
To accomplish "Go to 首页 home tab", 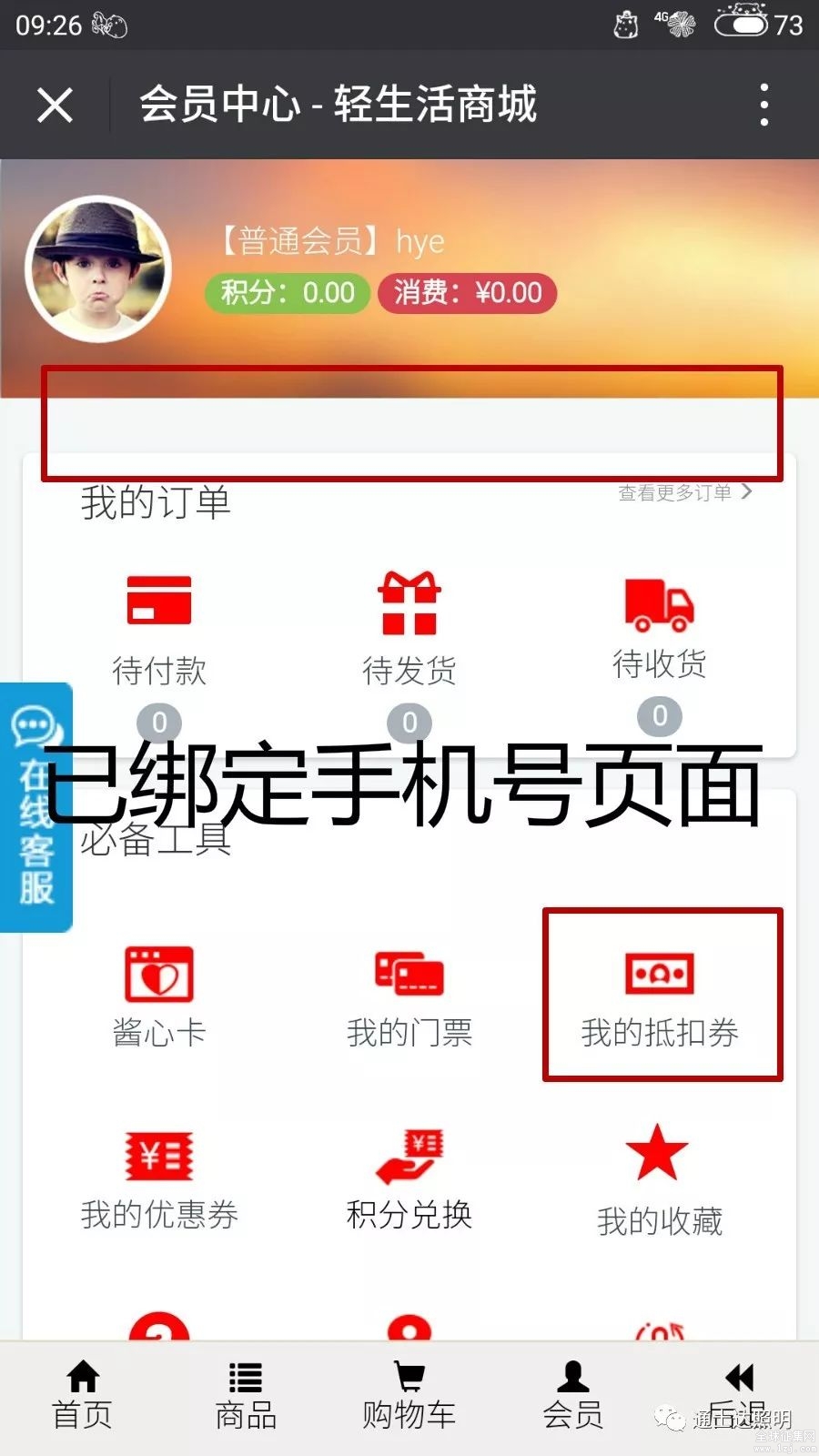I will (82, 1395).
